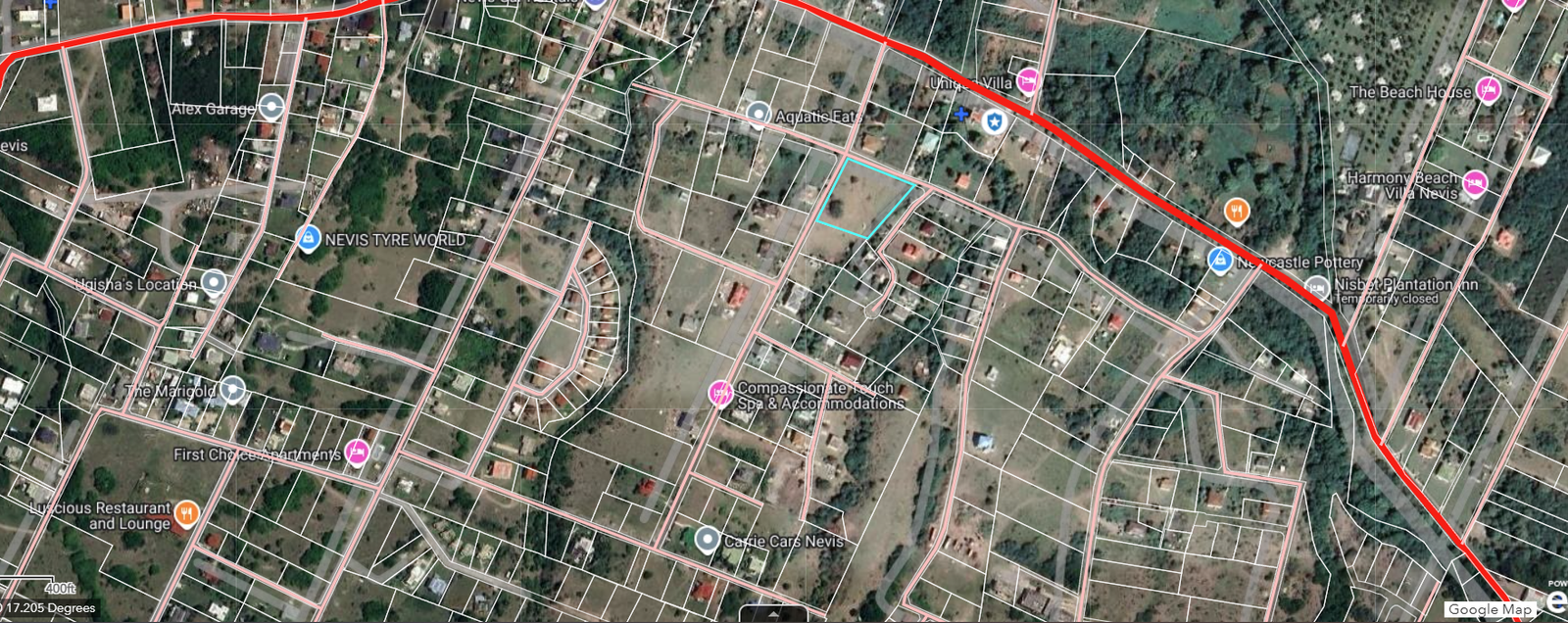Tap the Unique Villa lodging marker

(x=1027, y=81)
